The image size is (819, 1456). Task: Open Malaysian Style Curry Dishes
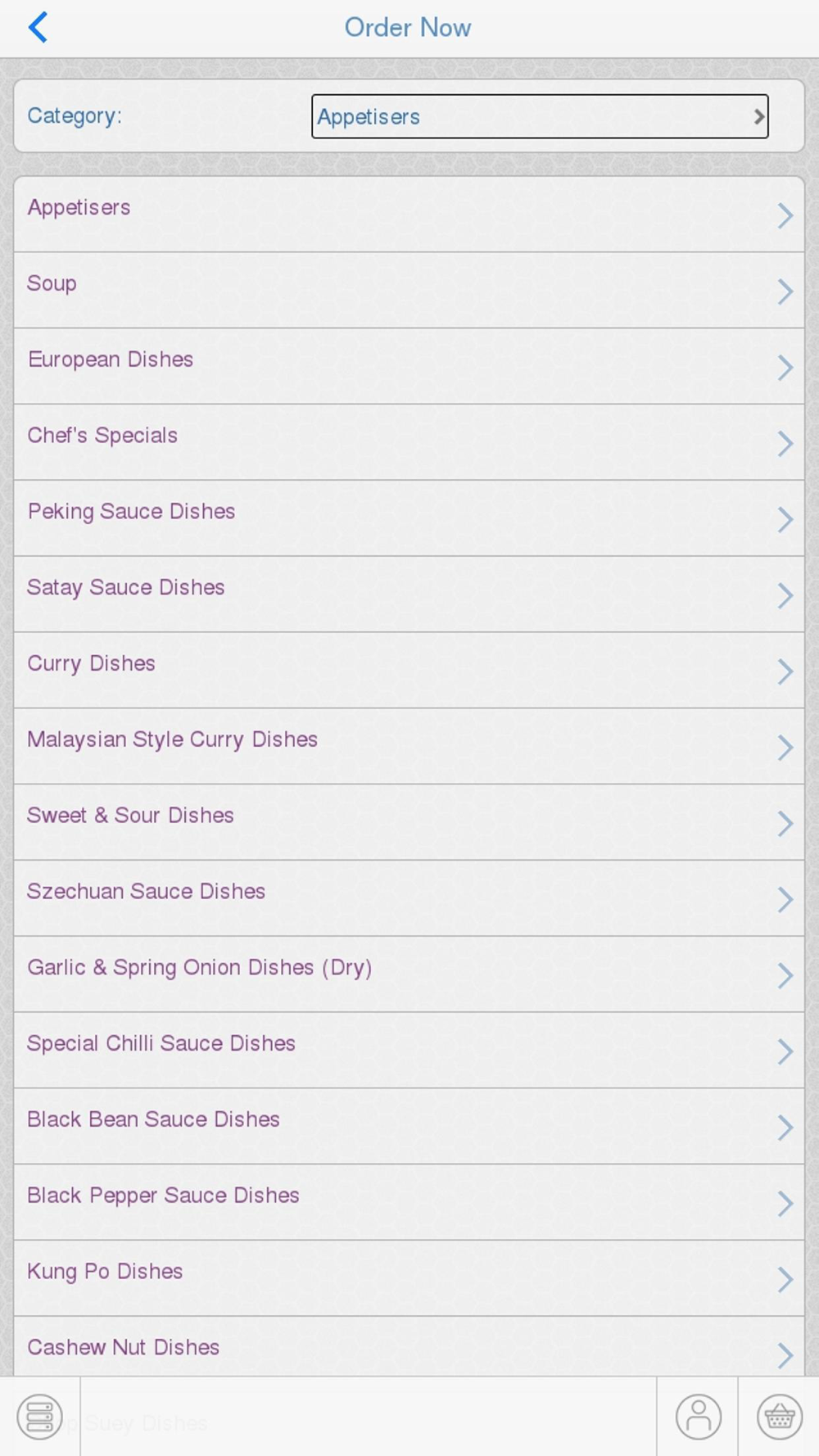[409, 747]
